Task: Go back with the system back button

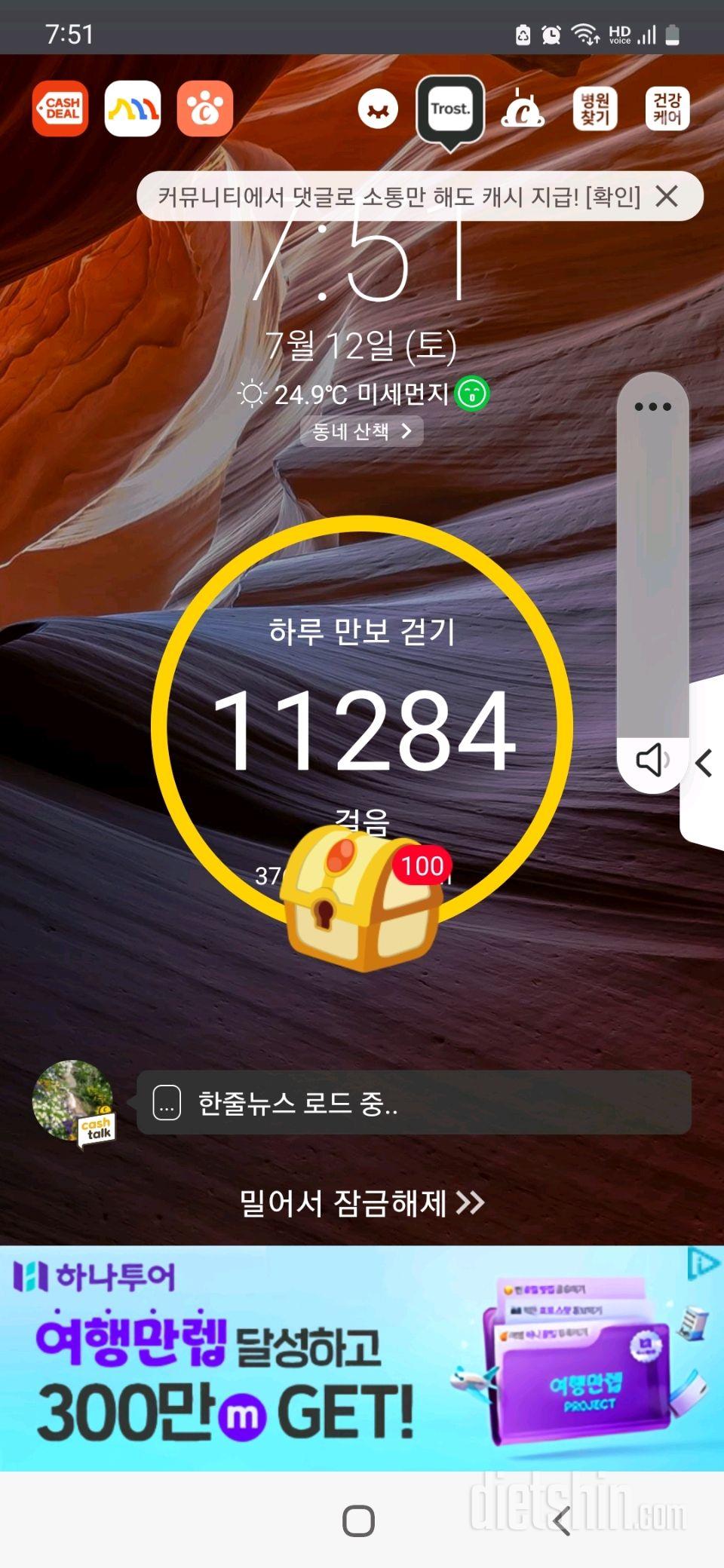Action: click(561, 1521)
